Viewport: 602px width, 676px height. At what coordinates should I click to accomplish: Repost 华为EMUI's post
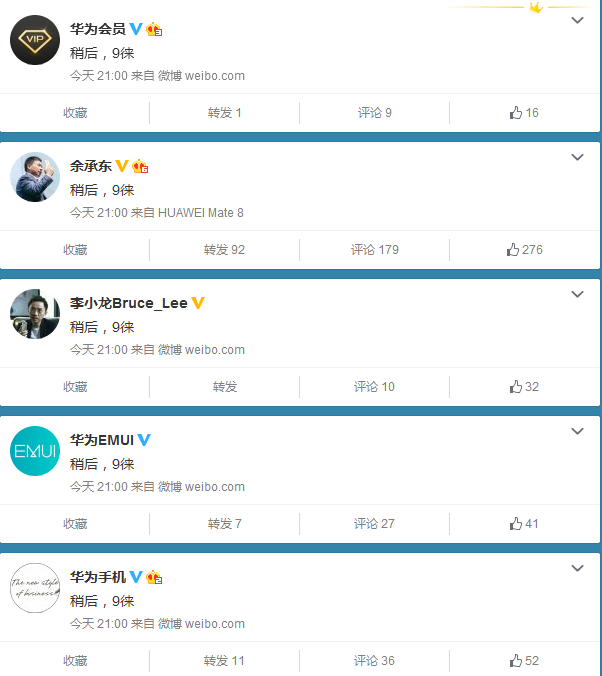click(x=224, y=523)
